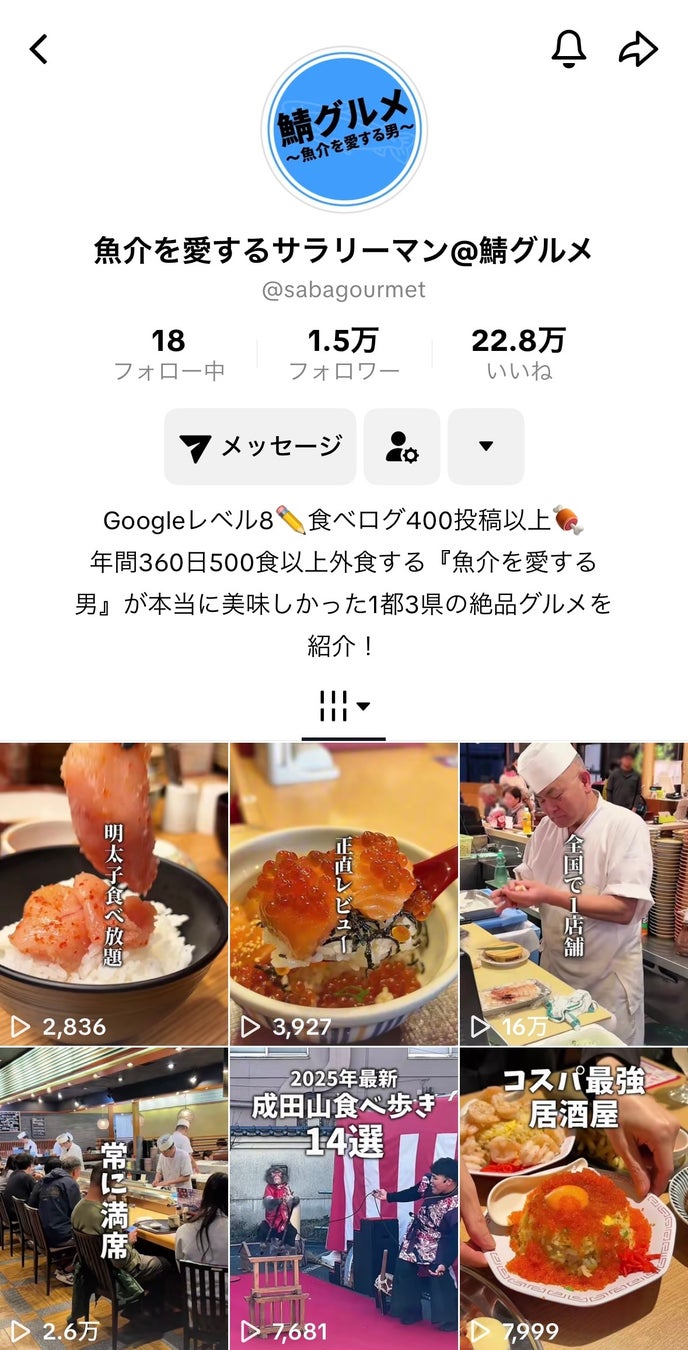Image resolution: width=688 pixels, height=1350 pixels.
Task: Open the コスパ最強居酒屋 video
Action: pyautogui.click(x=574, y=1198)
